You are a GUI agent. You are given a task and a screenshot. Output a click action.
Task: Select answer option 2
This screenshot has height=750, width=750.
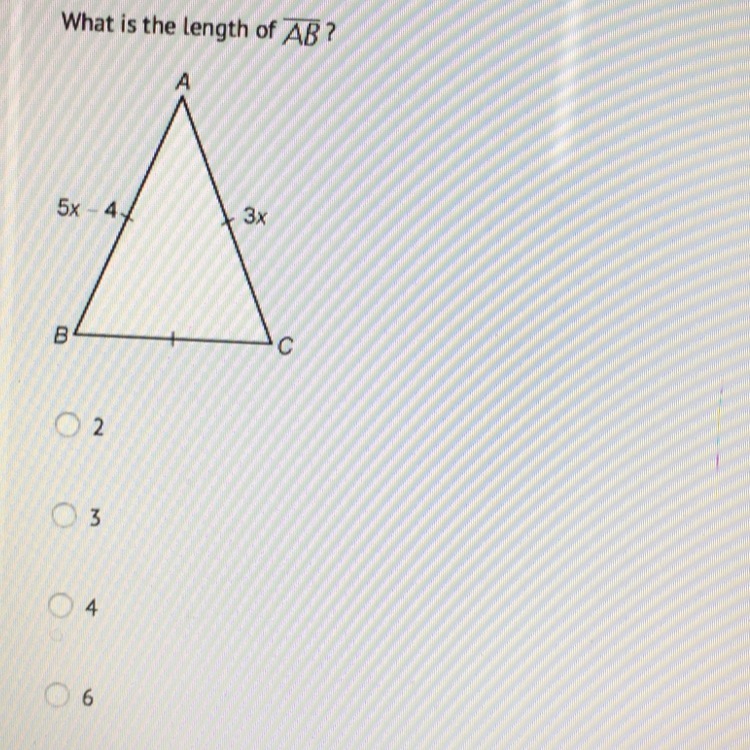(67, 426)
